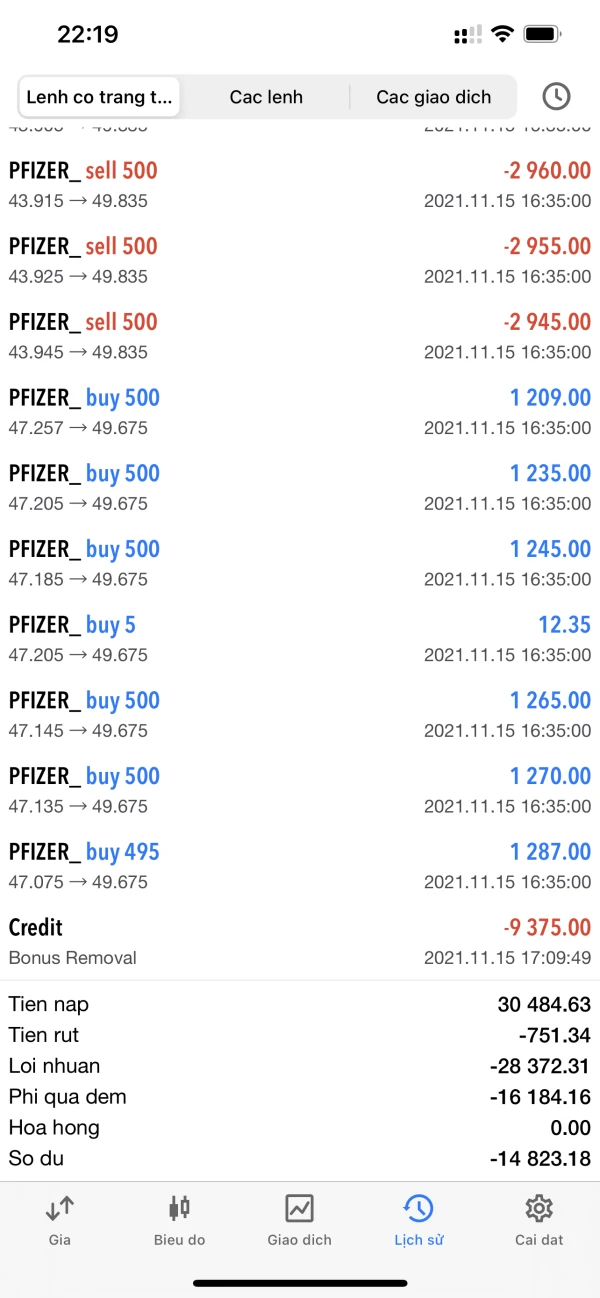Switch to the Giao dich tab
Image resolution: width=600 pixels, height=1298 pixels.
click(x=299, y=1220)
